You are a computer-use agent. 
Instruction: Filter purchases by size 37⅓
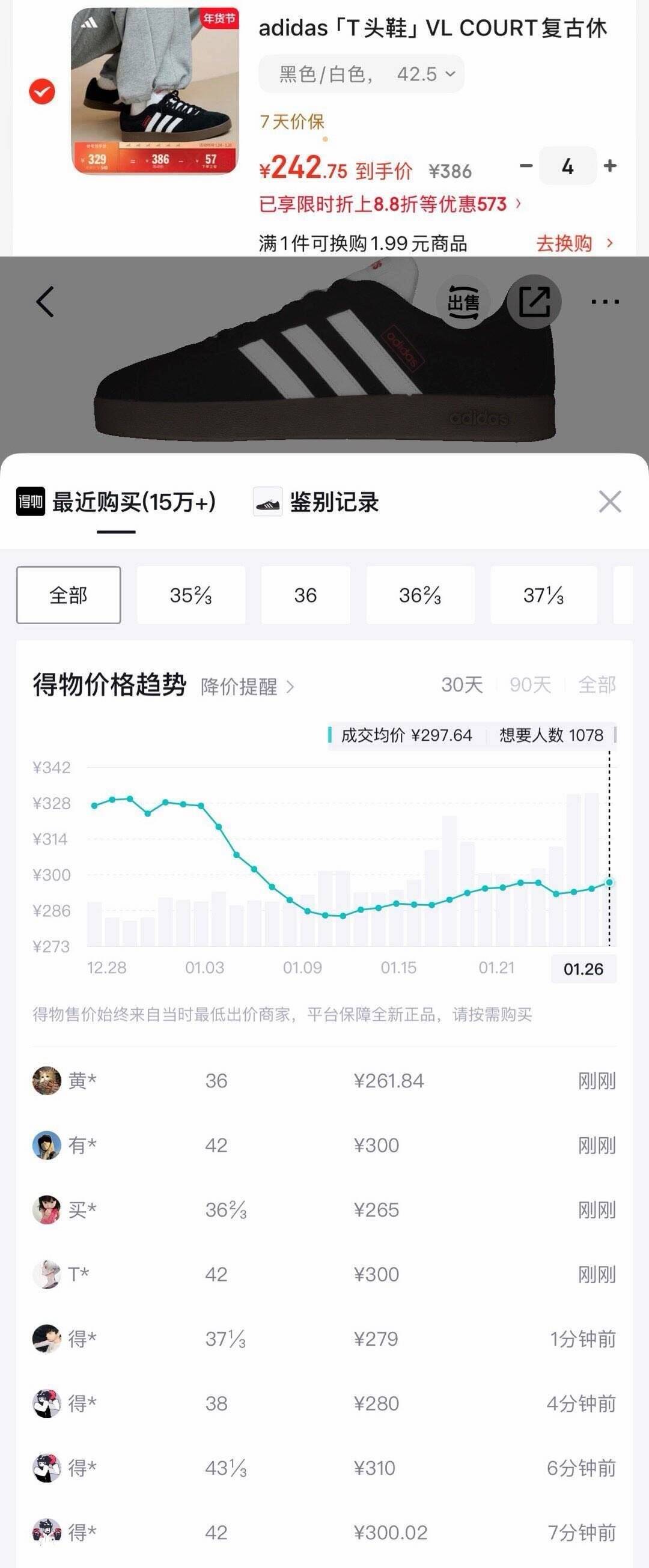(543, 595)
